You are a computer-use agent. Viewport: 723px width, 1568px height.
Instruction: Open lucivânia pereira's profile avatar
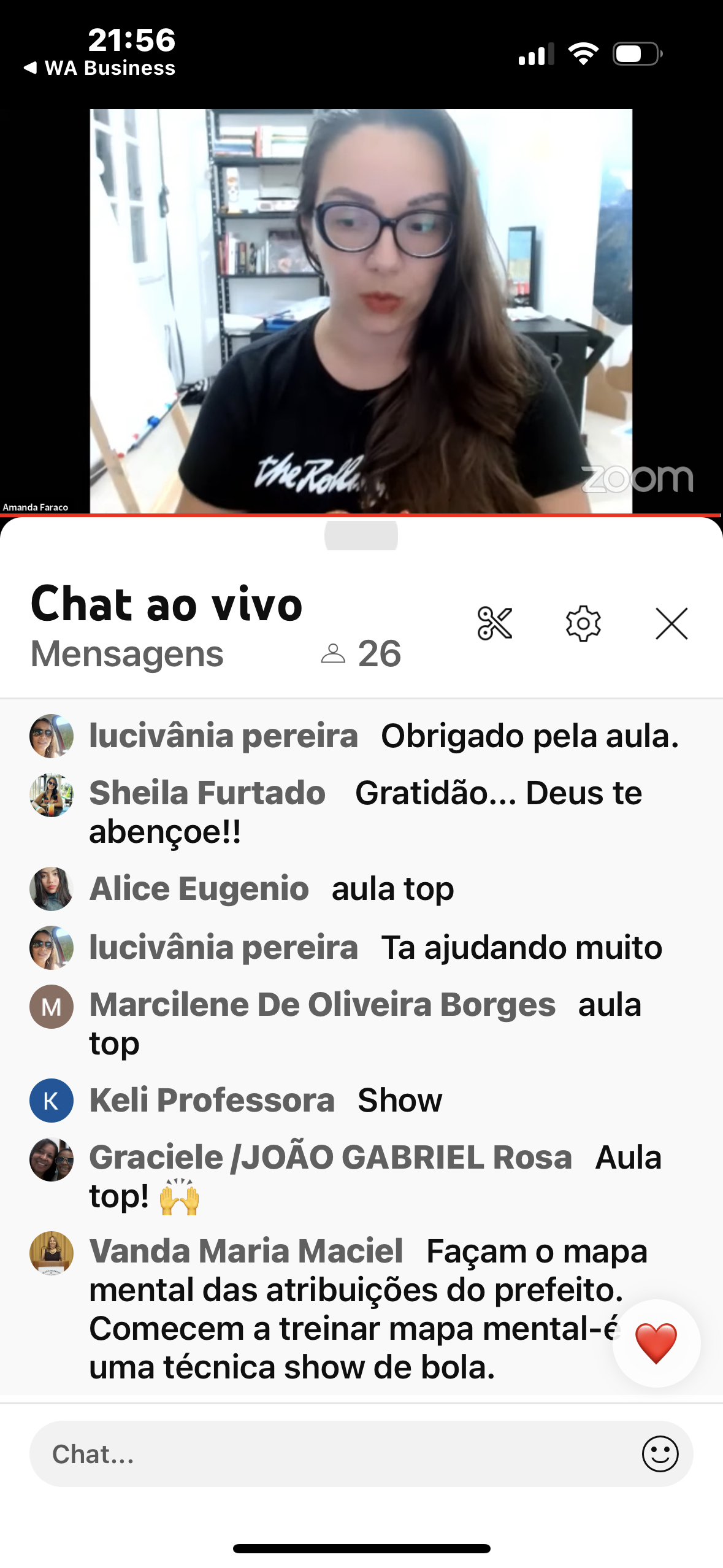(x=51, y=736)
